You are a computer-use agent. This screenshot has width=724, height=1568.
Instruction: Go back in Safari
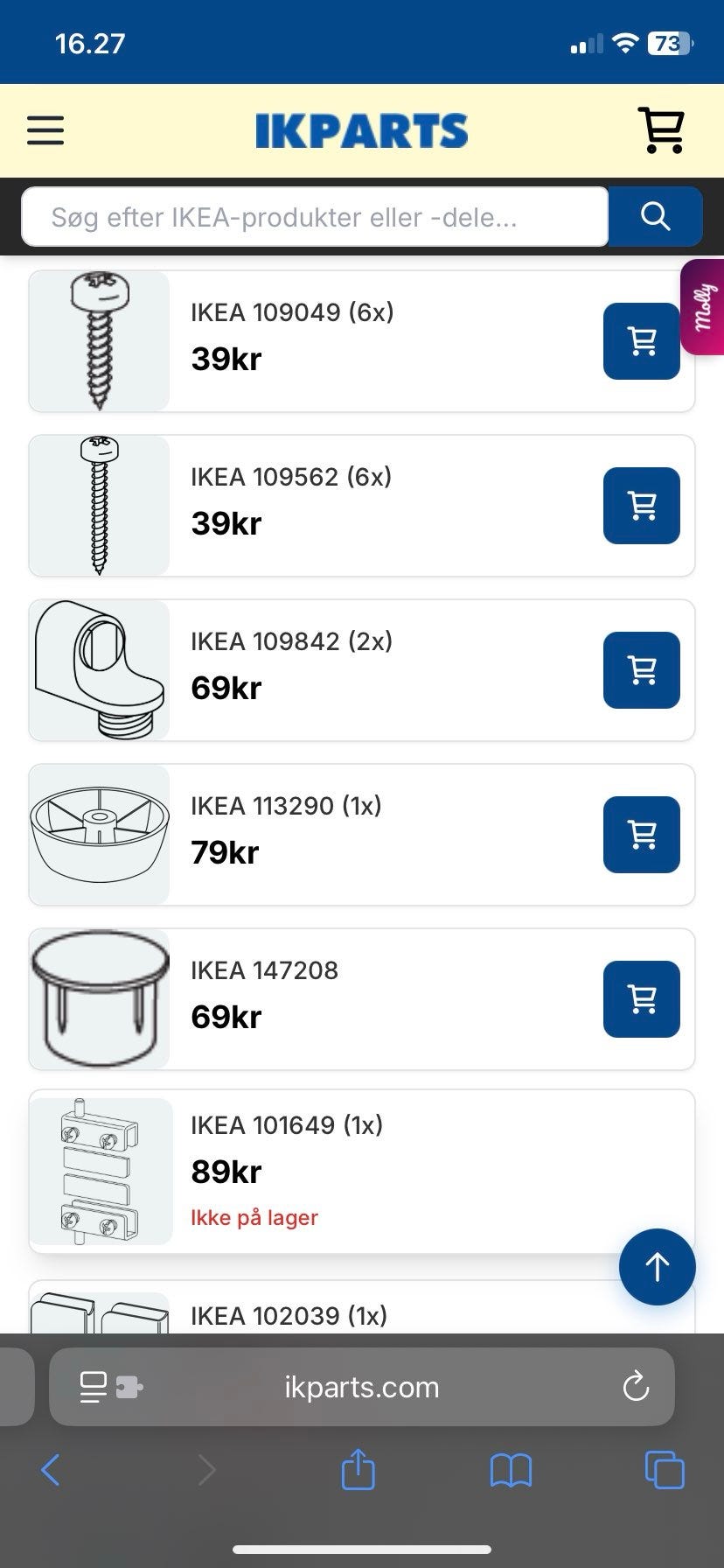51,1470
